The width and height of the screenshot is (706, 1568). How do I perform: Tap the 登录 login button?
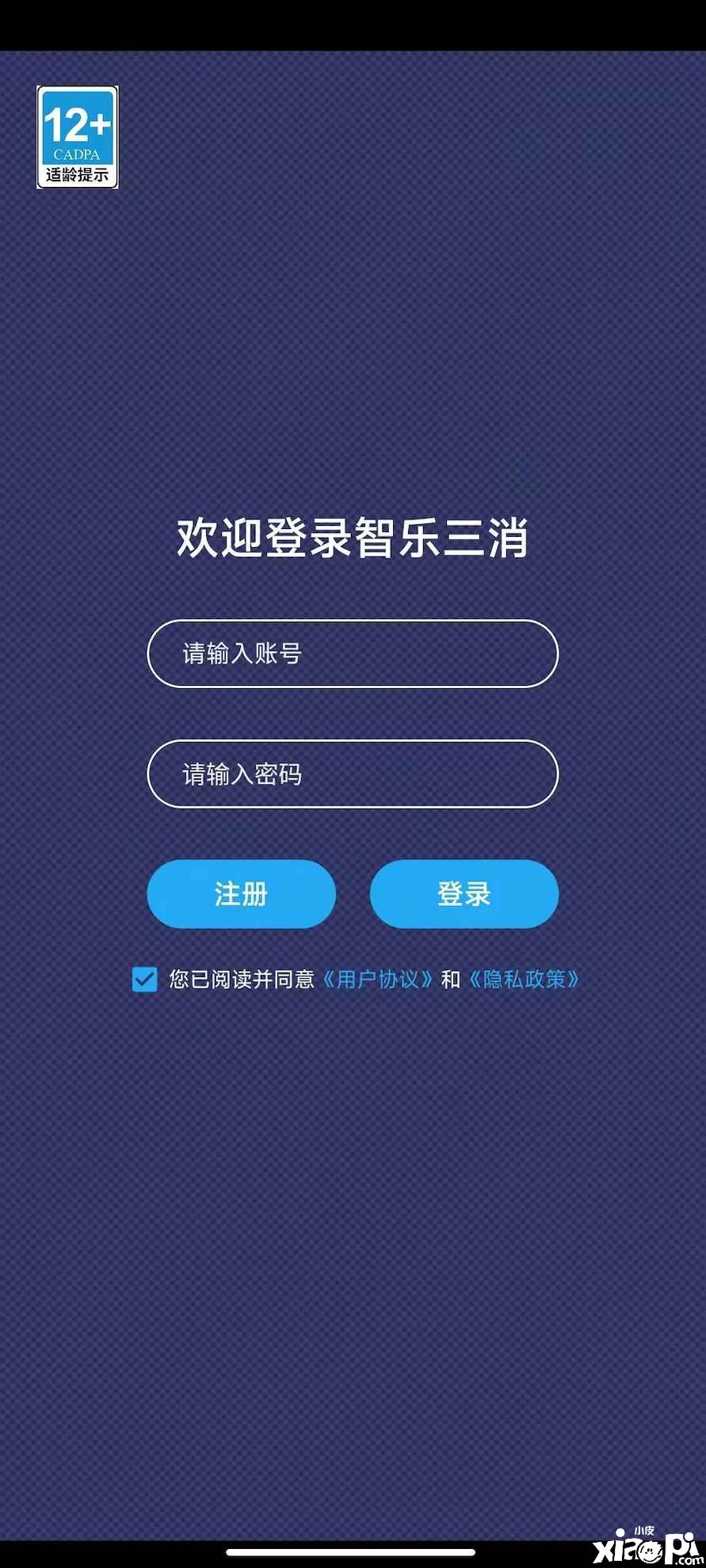tap(464, 894)
